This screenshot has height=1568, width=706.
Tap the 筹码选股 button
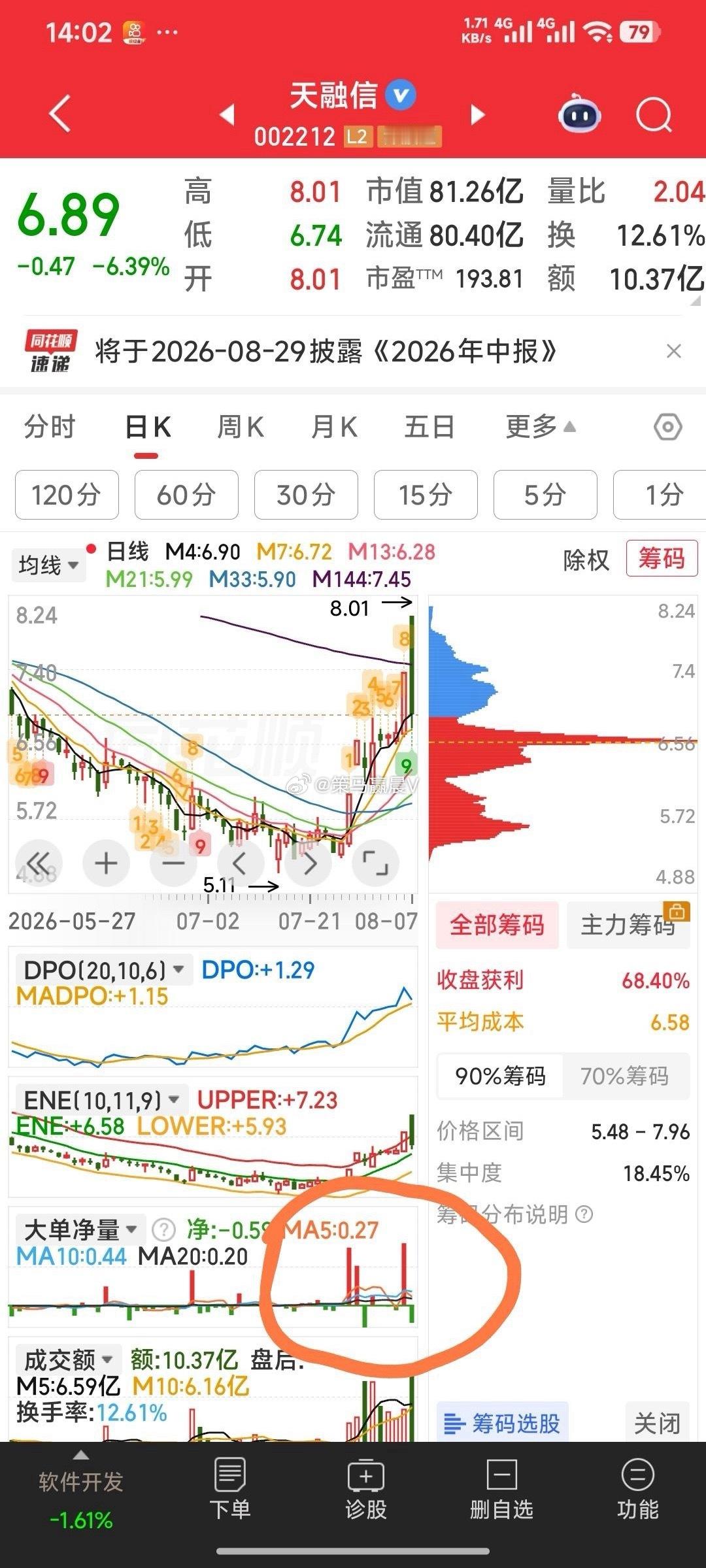[x=502, y=1423]
